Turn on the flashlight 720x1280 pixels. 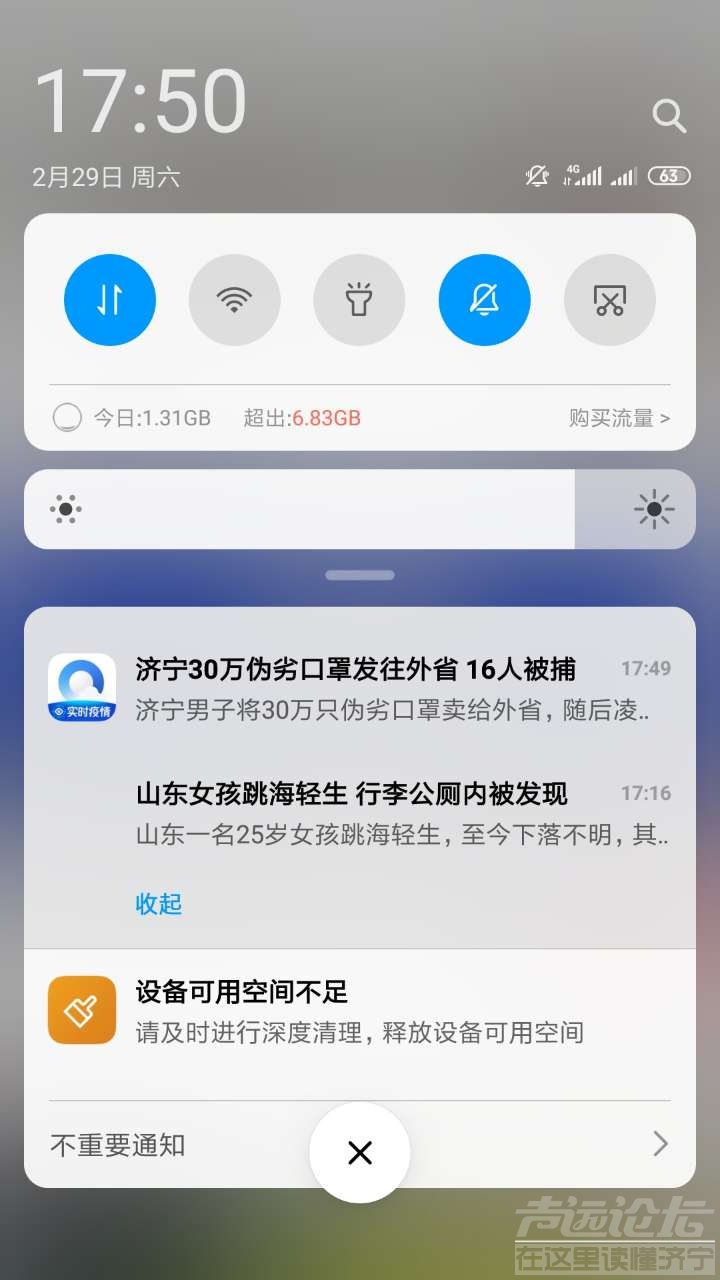point(359,300)
